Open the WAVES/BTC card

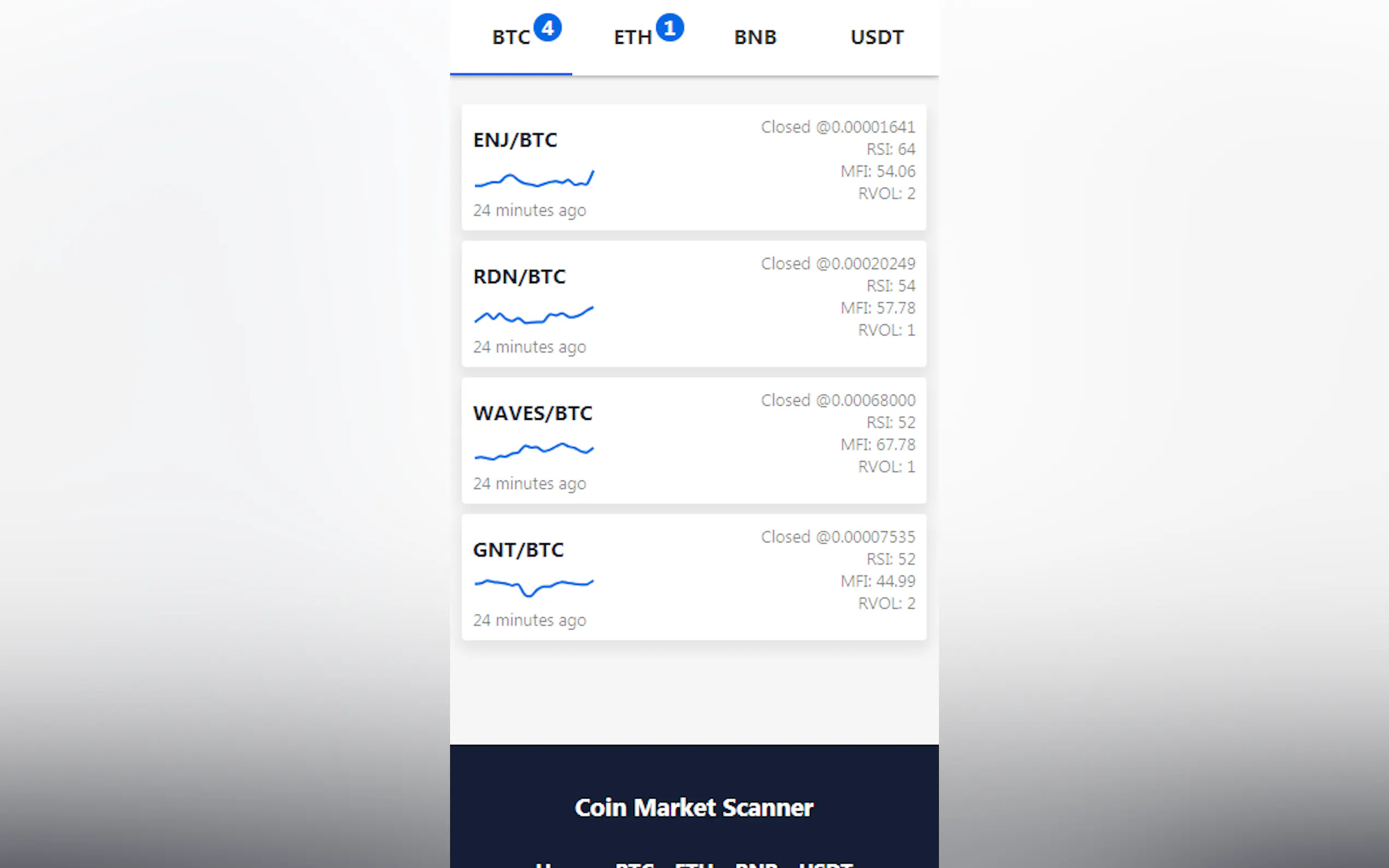[x=693, y=441]
